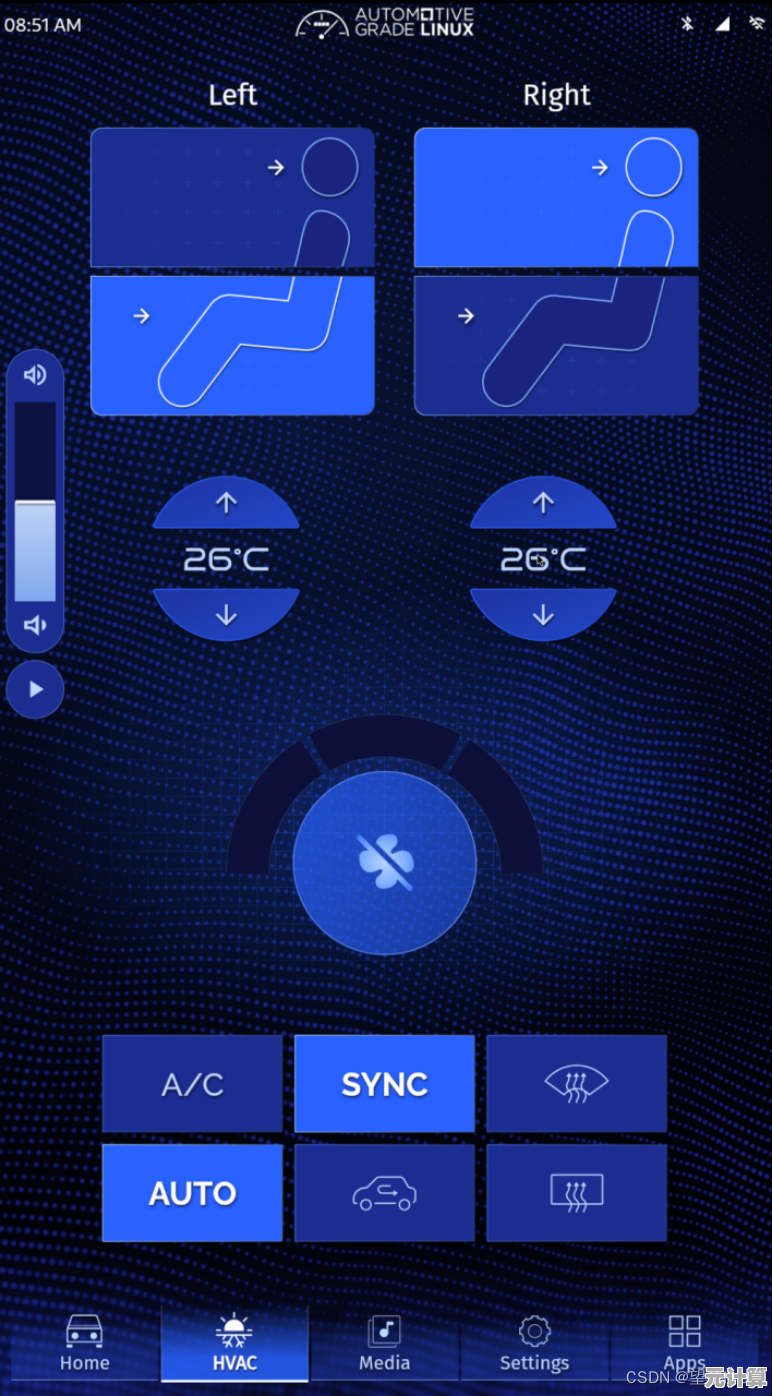Enable the rear window defroster
Image resolution: width=773 pixels, height=1396 pixels.
(x=577, y=1193)
